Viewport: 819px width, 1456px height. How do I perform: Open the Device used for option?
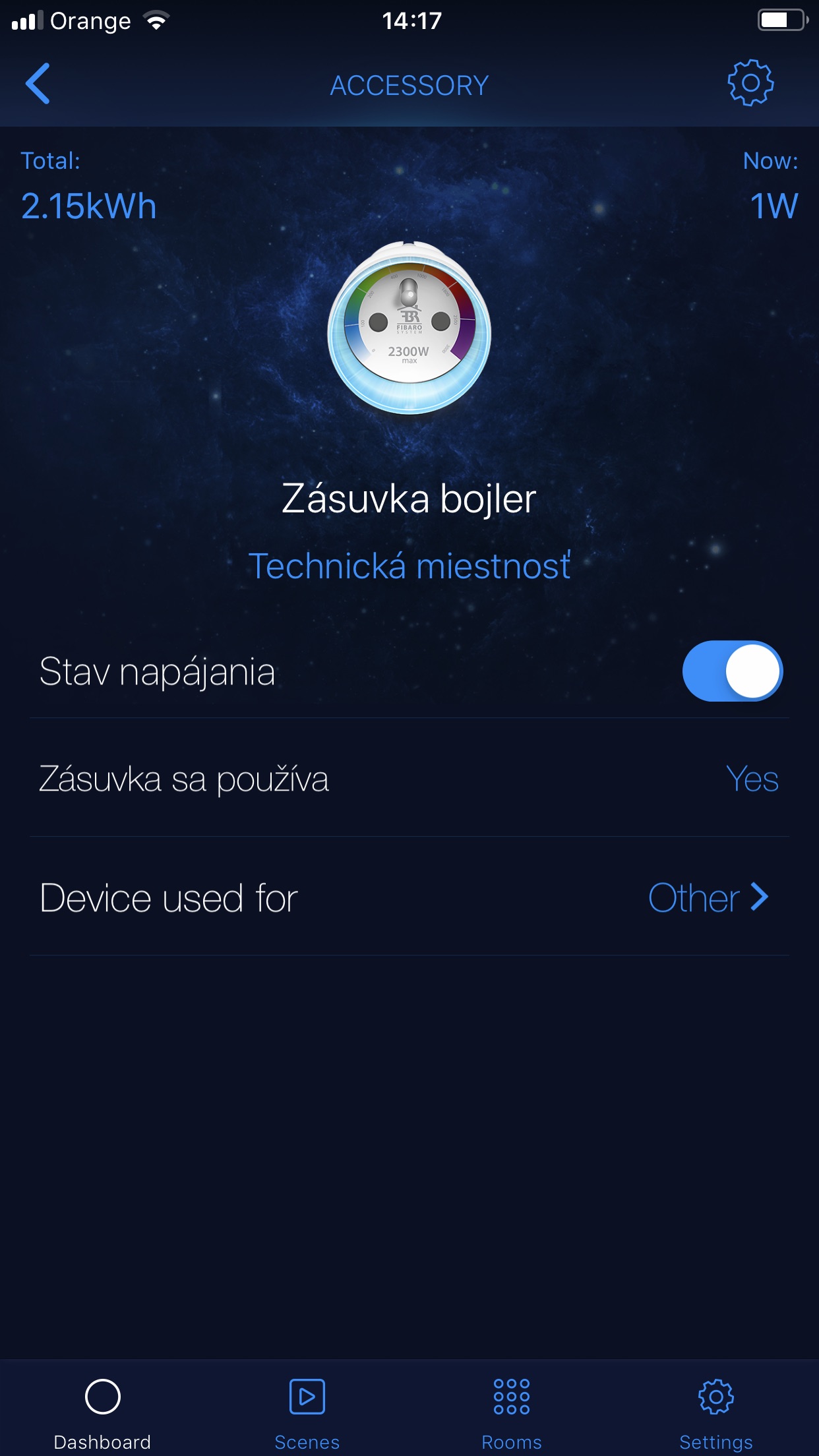[x=409, y=897]
